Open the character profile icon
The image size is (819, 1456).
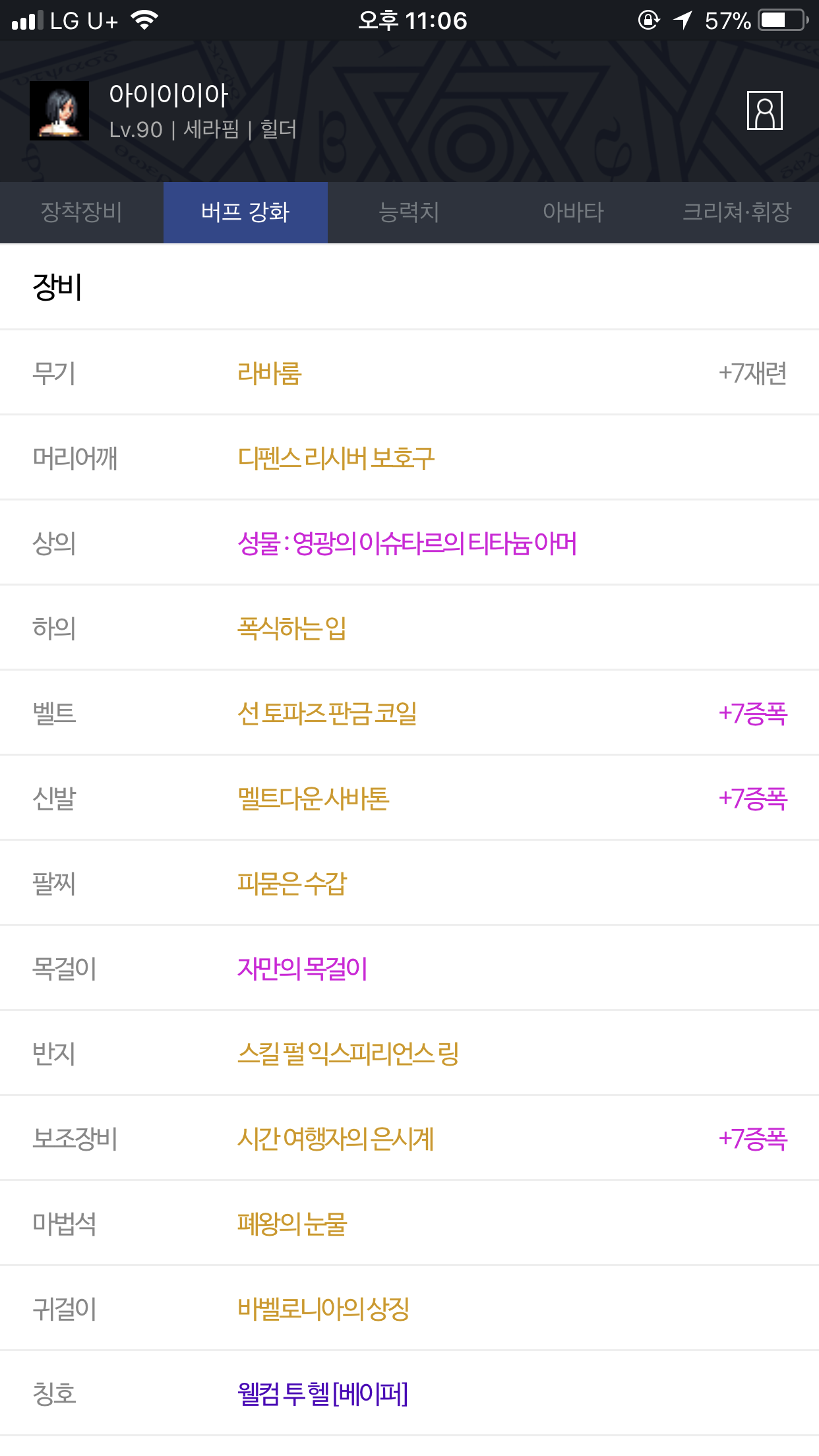click(764, 111)
